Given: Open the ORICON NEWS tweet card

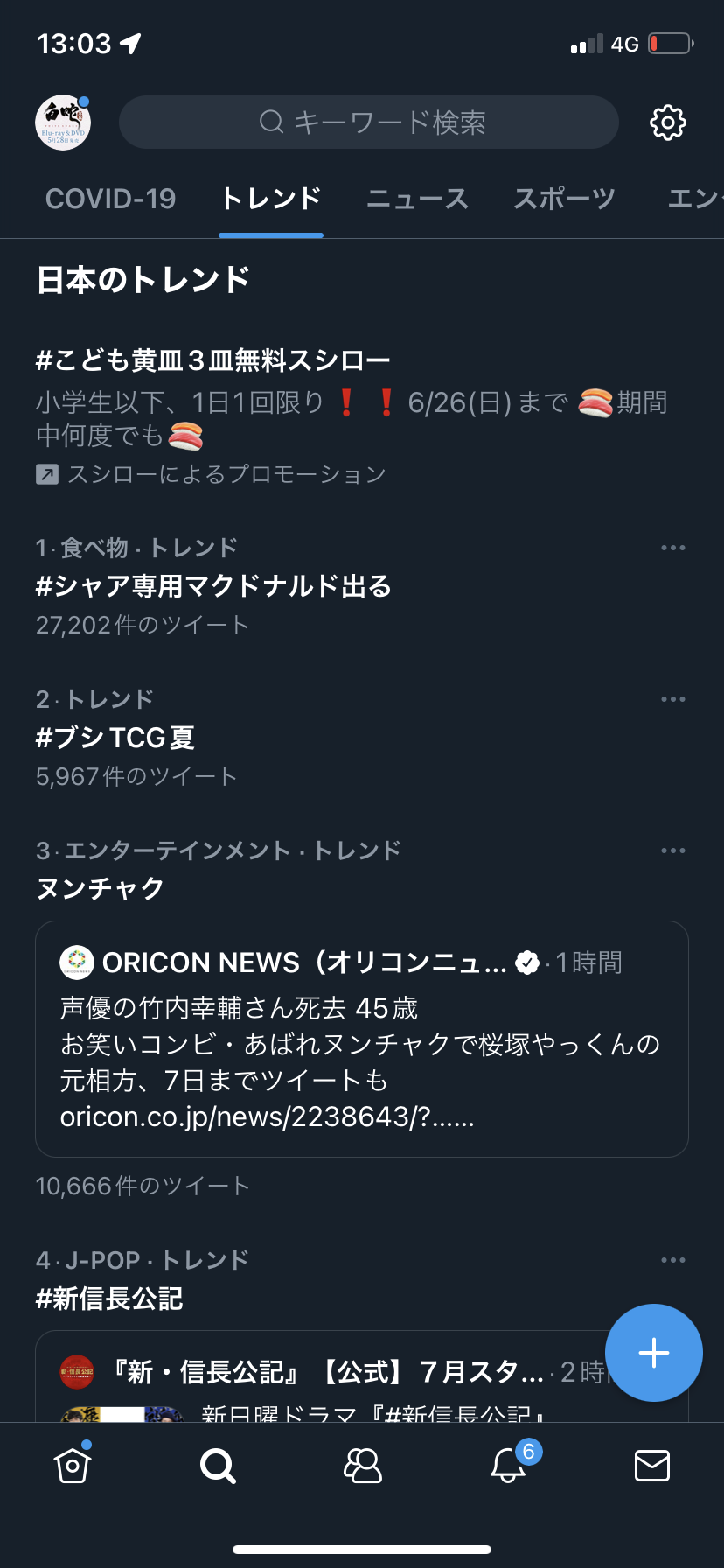Looking at the screenshot, I should (361, 1039).
